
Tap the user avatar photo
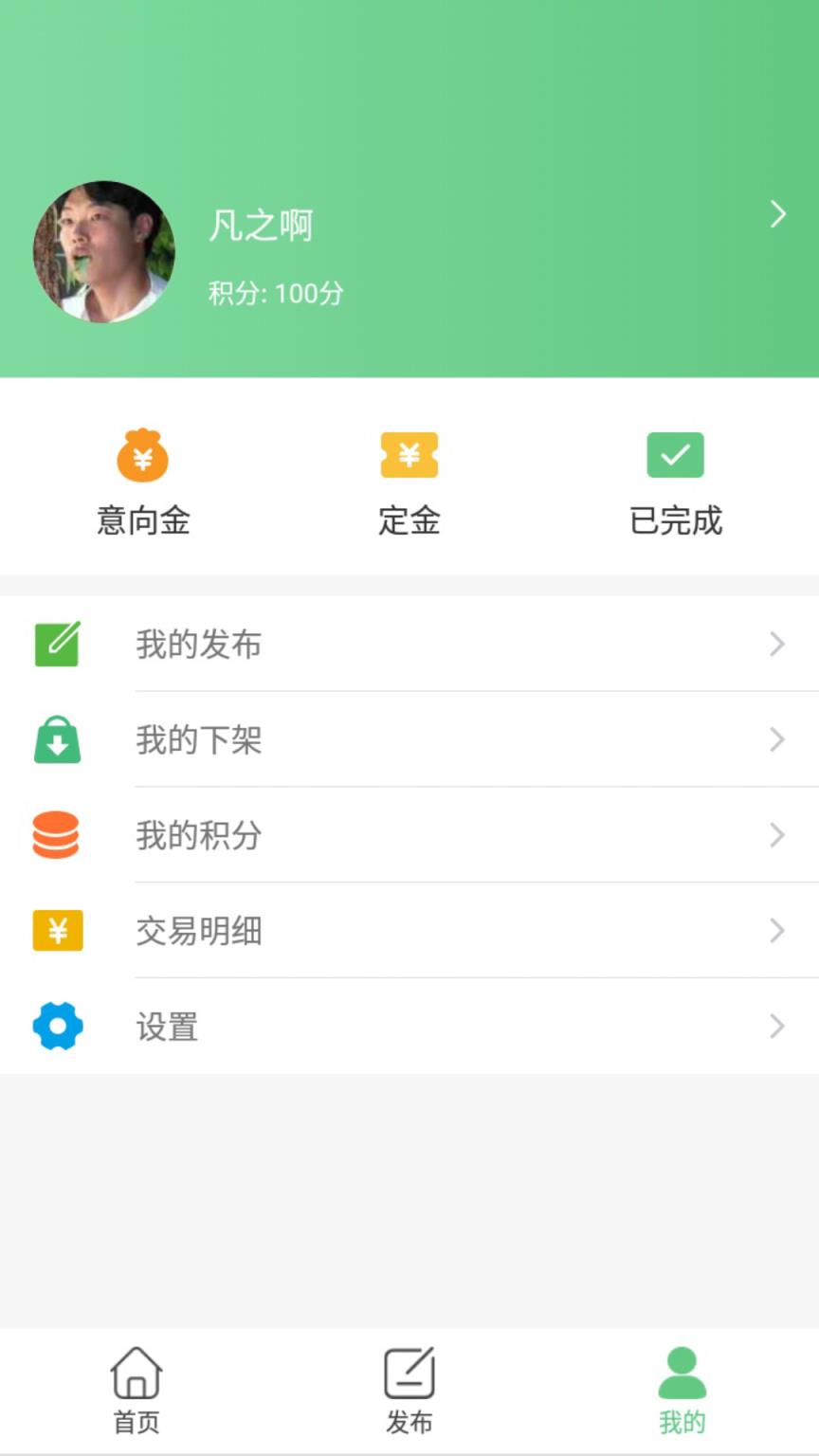104,252
